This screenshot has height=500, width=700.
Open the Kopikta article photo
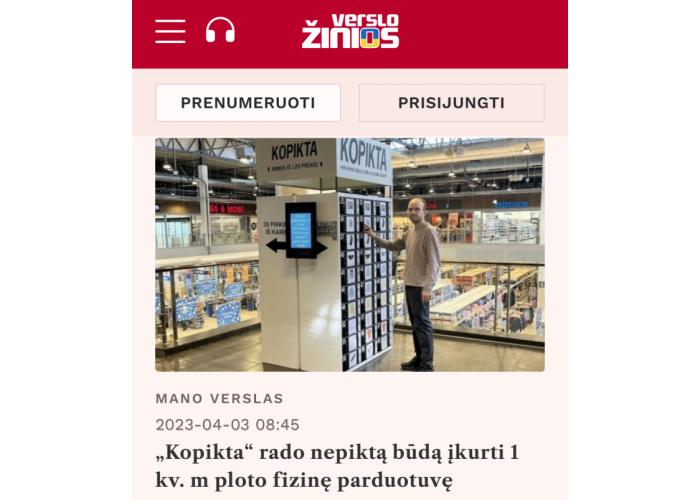(349, 255)
